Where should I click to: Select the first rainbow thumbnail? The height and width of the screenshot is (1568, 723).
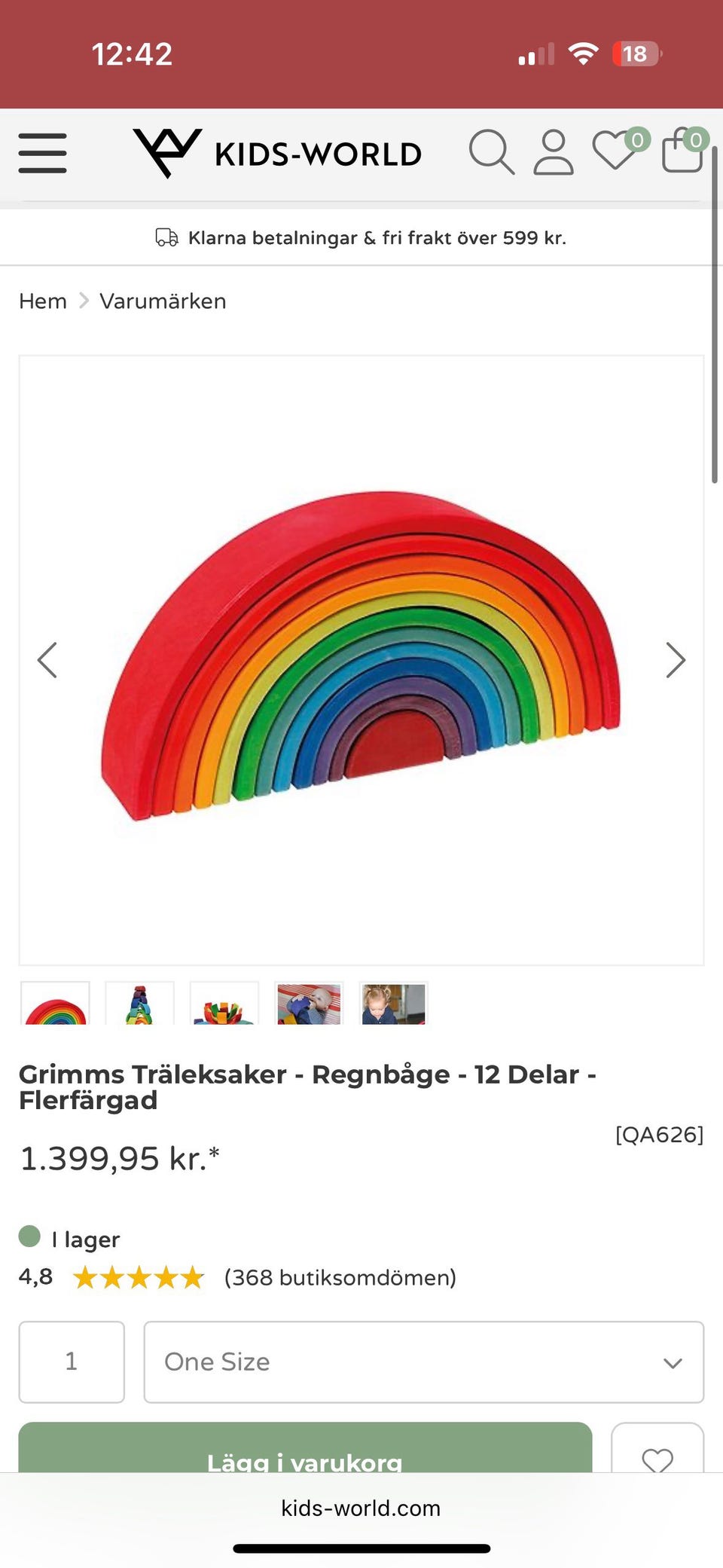click(x=56, y=1003)
